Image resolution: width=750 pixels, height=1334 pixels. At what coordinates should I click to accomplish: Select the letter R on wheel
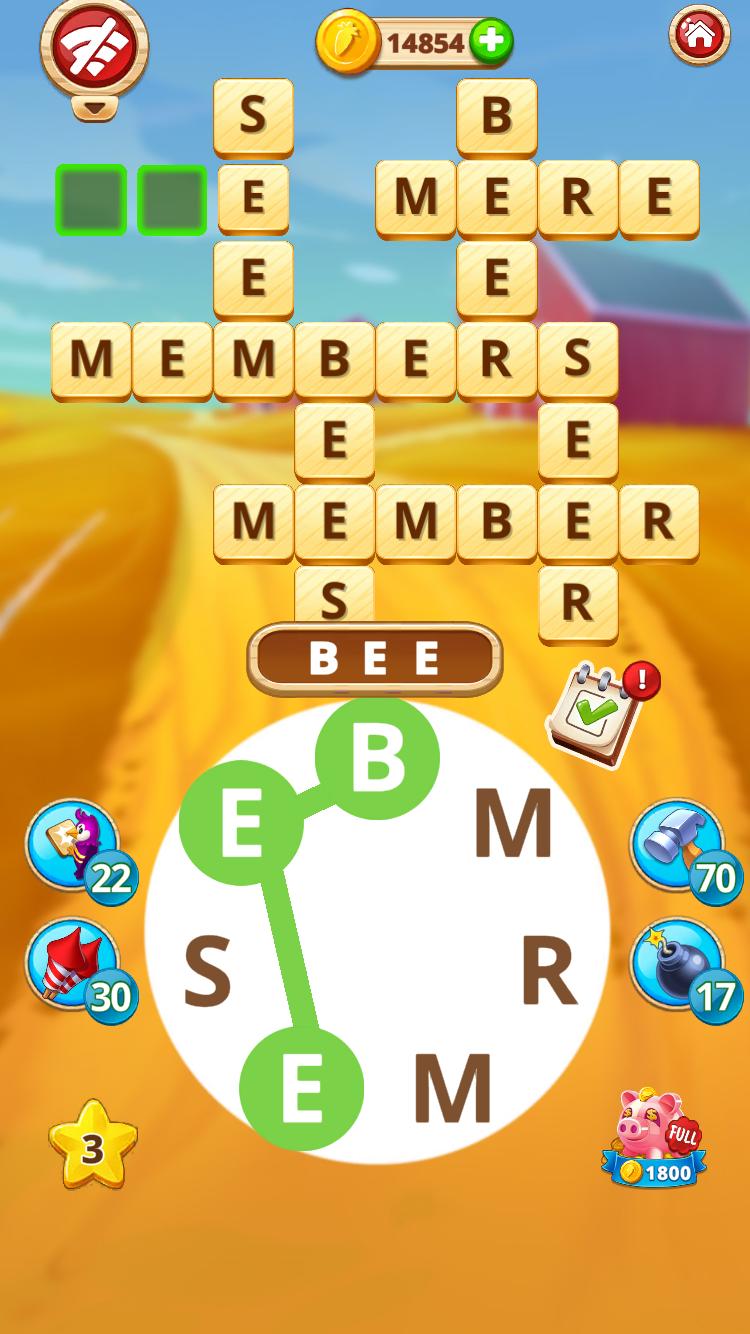point(549,973)
